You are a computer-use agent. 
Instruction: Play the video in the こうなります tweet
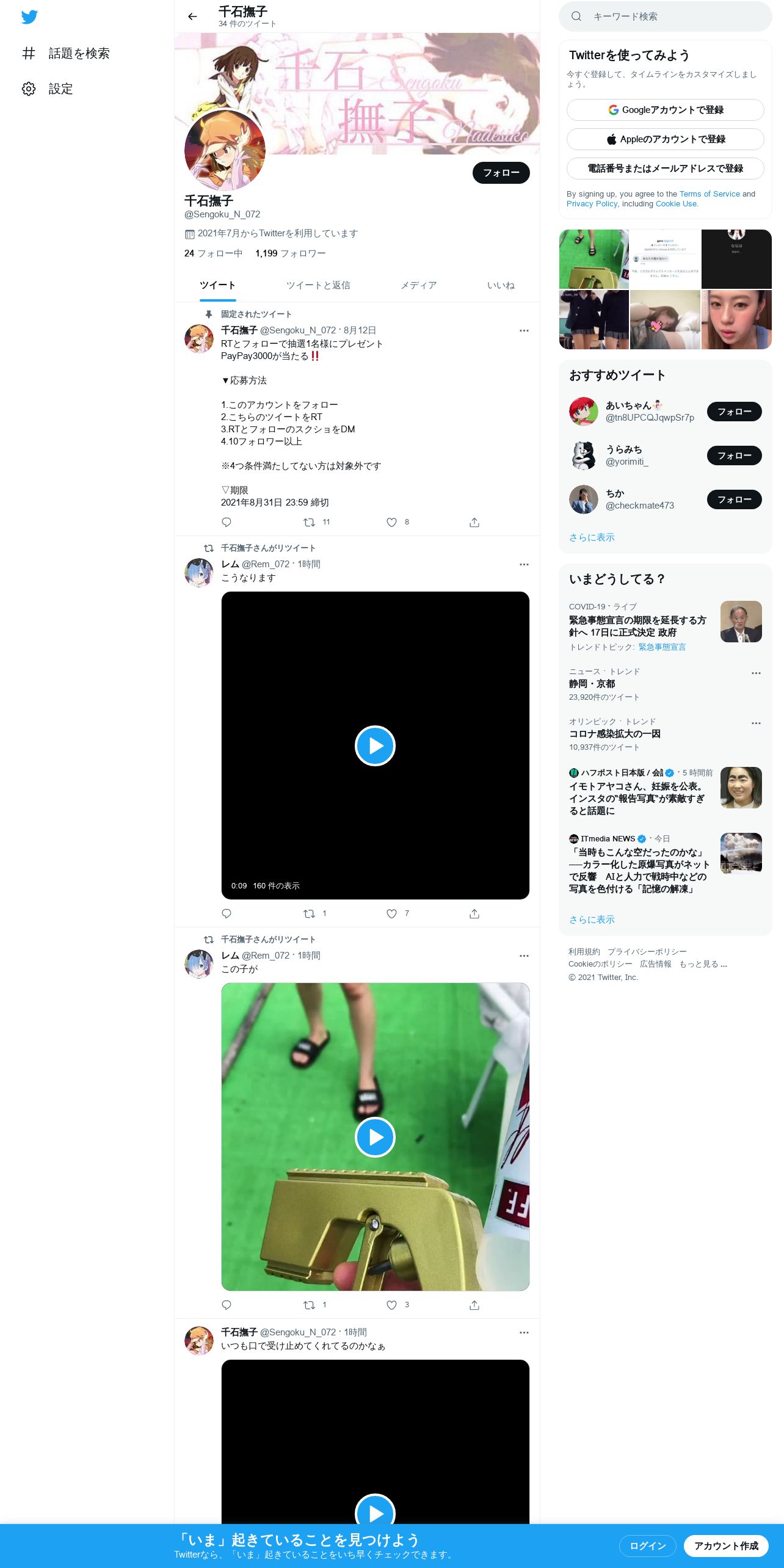click(x=375, y=746)
